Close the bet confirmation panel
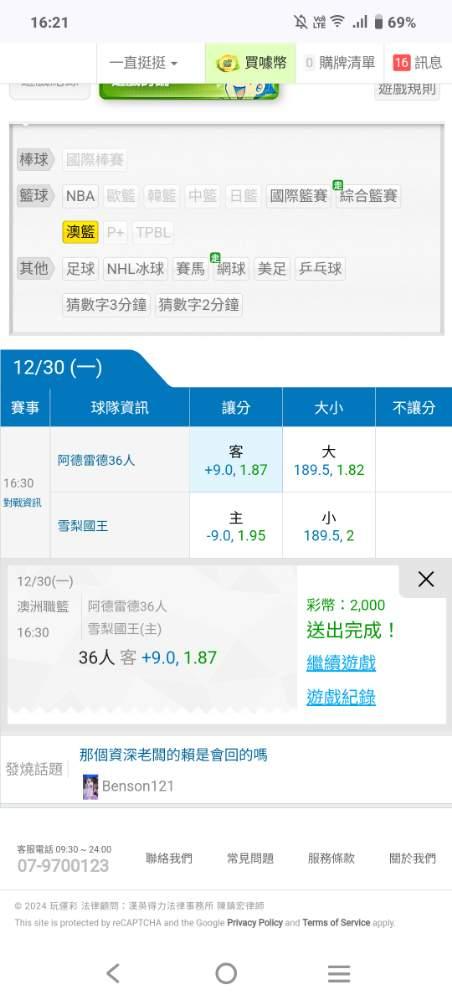The height and width of the screenshot is (1000, 452). (x=425, y=579)
